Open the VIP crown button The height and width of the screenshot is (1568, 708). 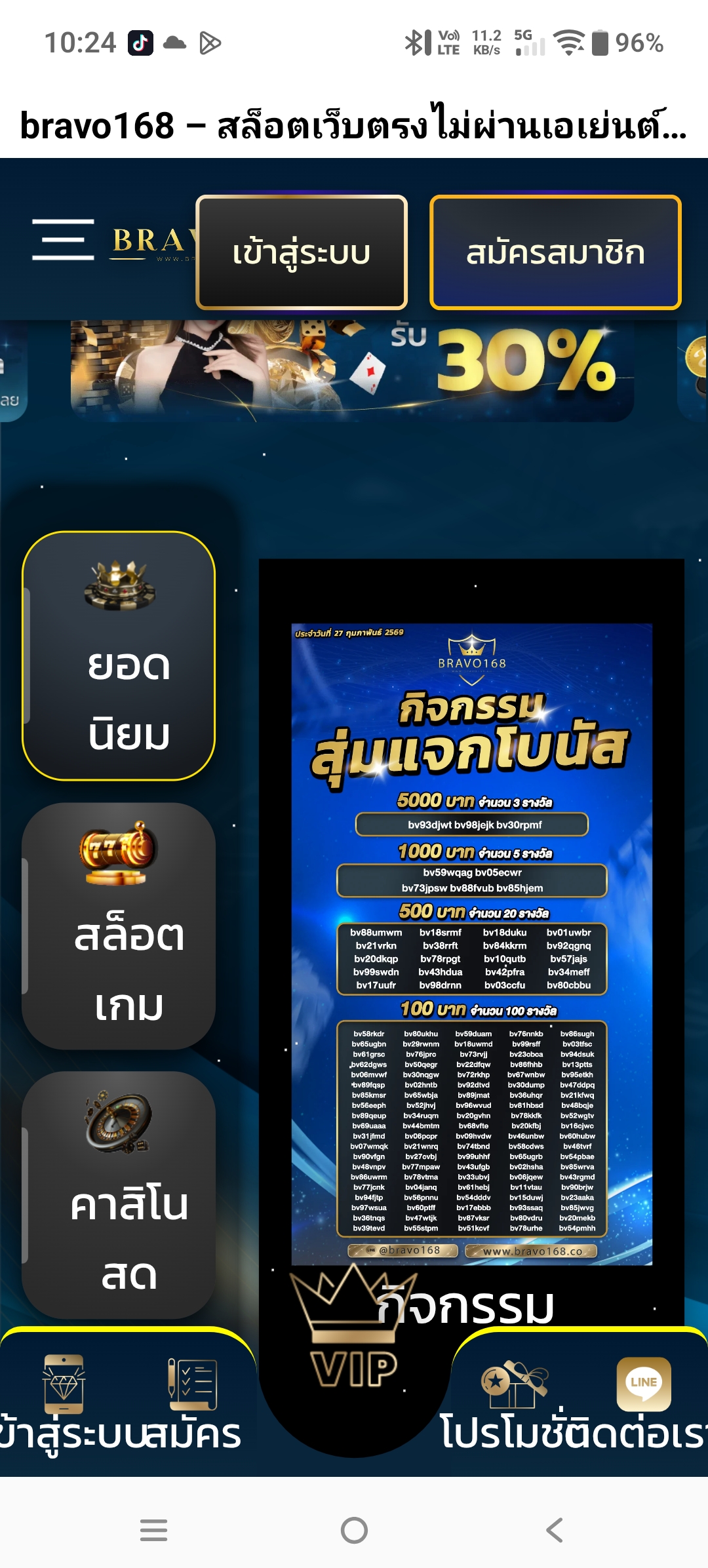tap(354, 1363)
